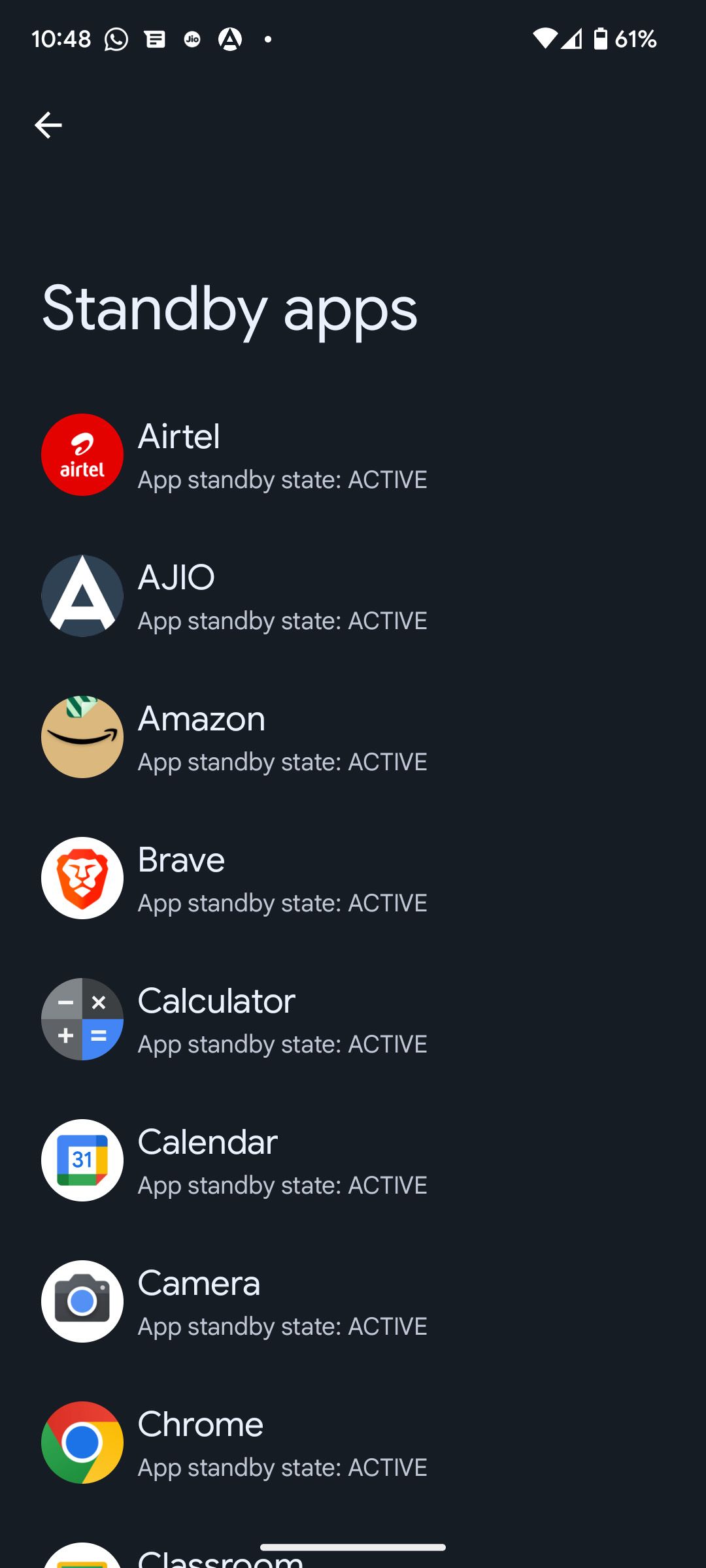The width and height of the screenshot is (706, 1568).
Task: Select Chrome standby state row
Action: pyautogui.click(x=282, y=1443)
